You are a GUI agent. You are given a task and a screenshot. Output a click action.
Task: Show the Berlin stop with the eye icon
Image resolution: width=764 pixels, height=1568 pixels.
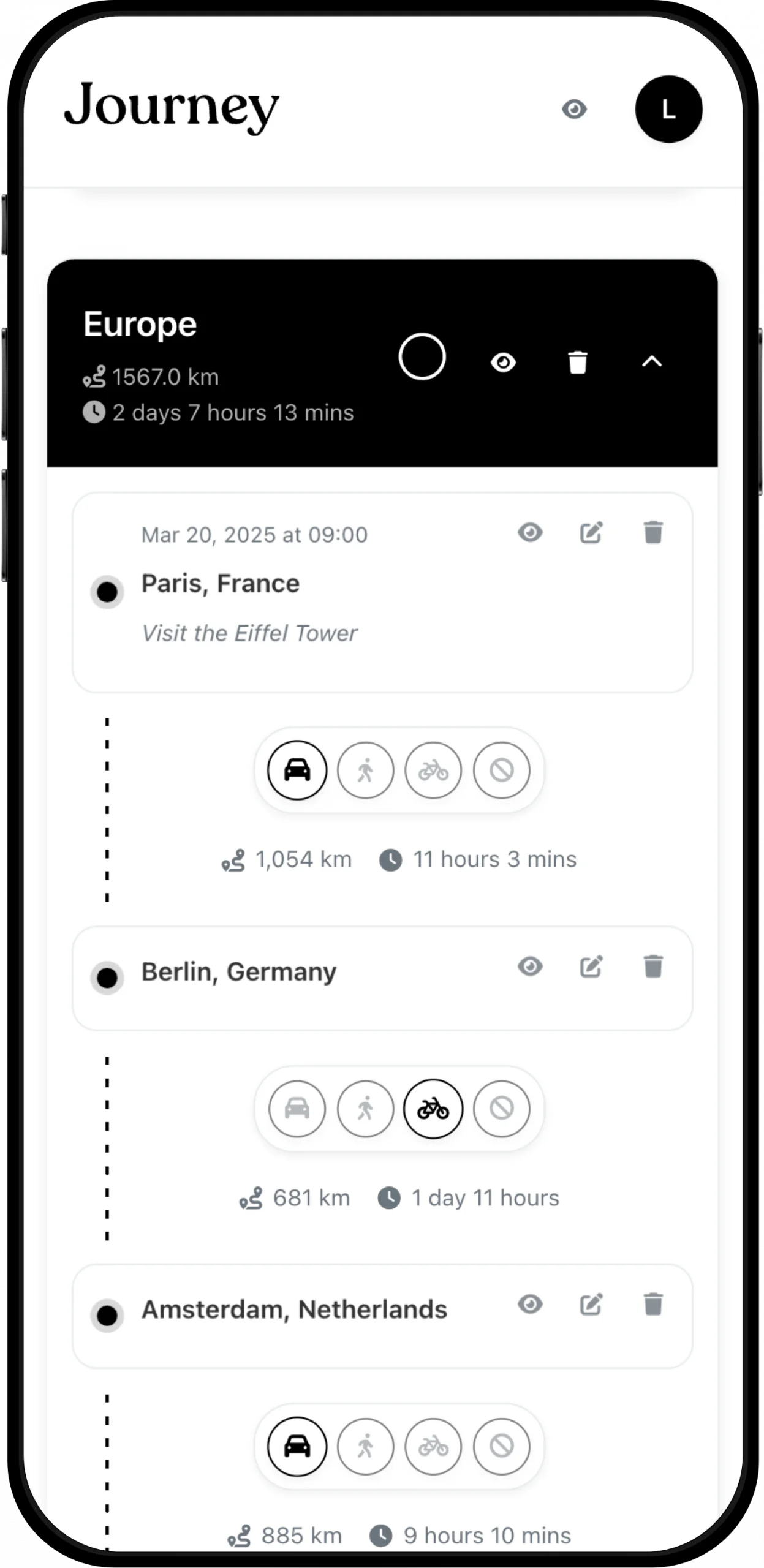(x=530, y=966)
